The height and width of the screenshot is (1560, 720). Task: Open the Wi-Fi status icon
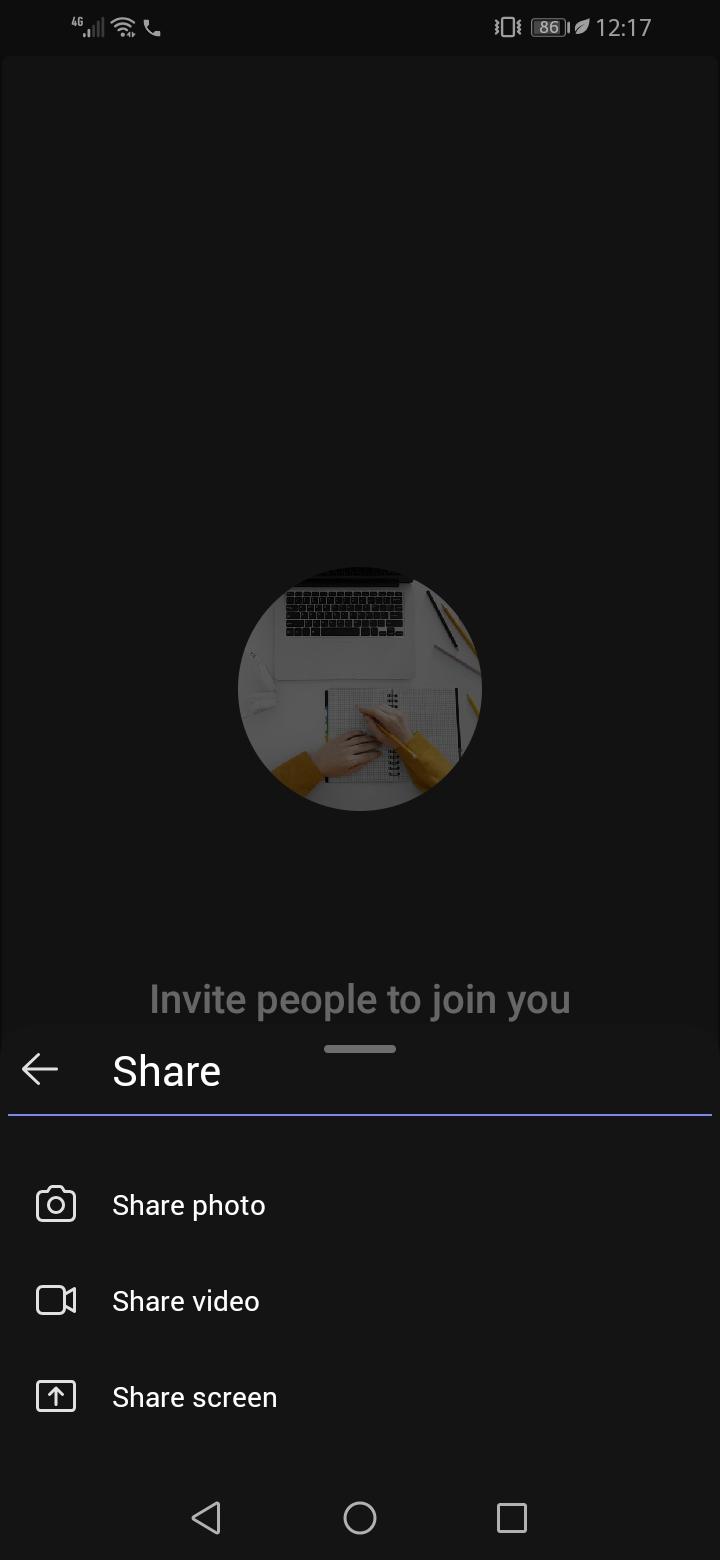(123, 27)
